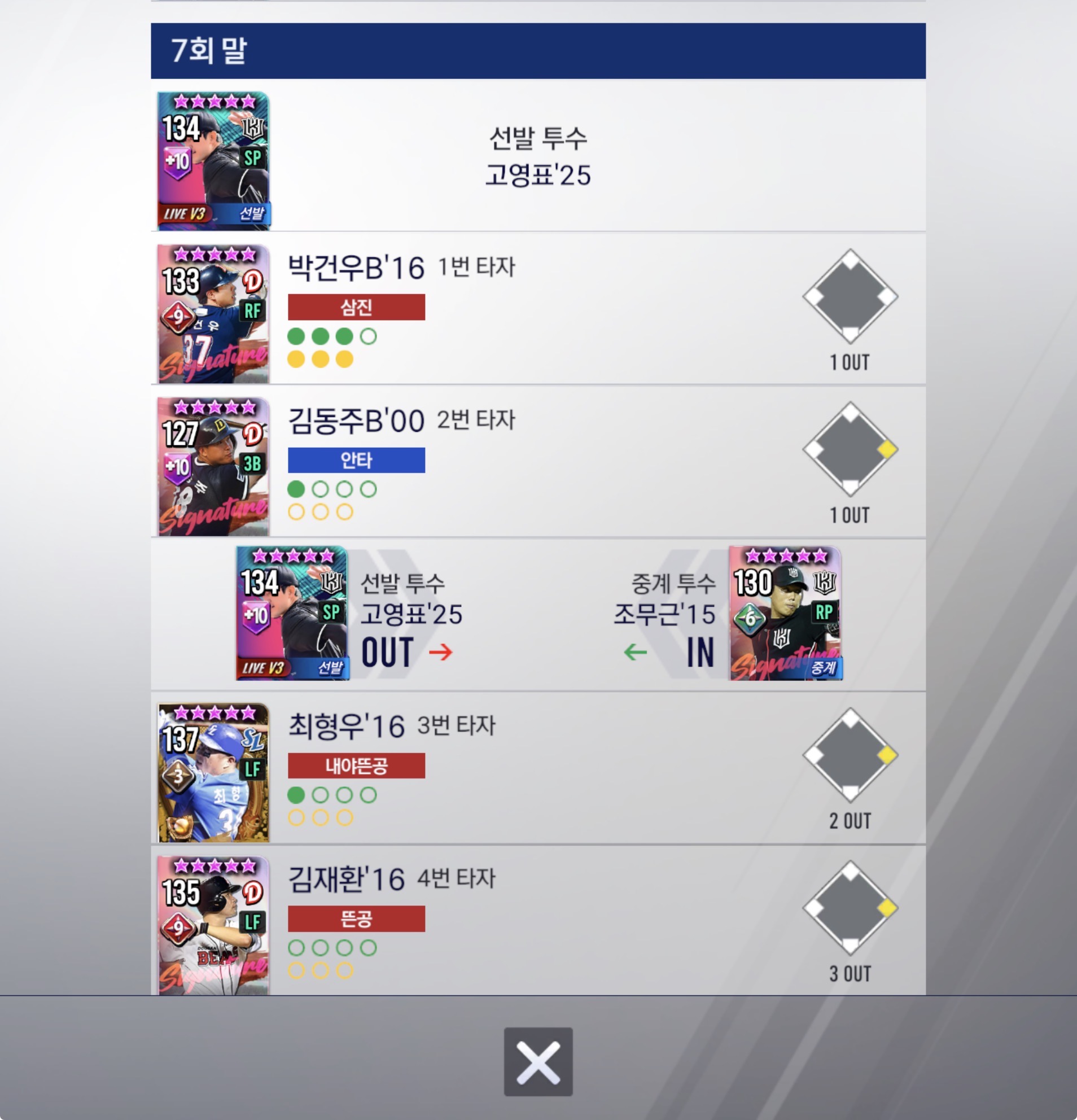Close the 7회 말 play log
Image resolution: width=1077 pixels, height=1120 pixels.
pos(537,1061)
